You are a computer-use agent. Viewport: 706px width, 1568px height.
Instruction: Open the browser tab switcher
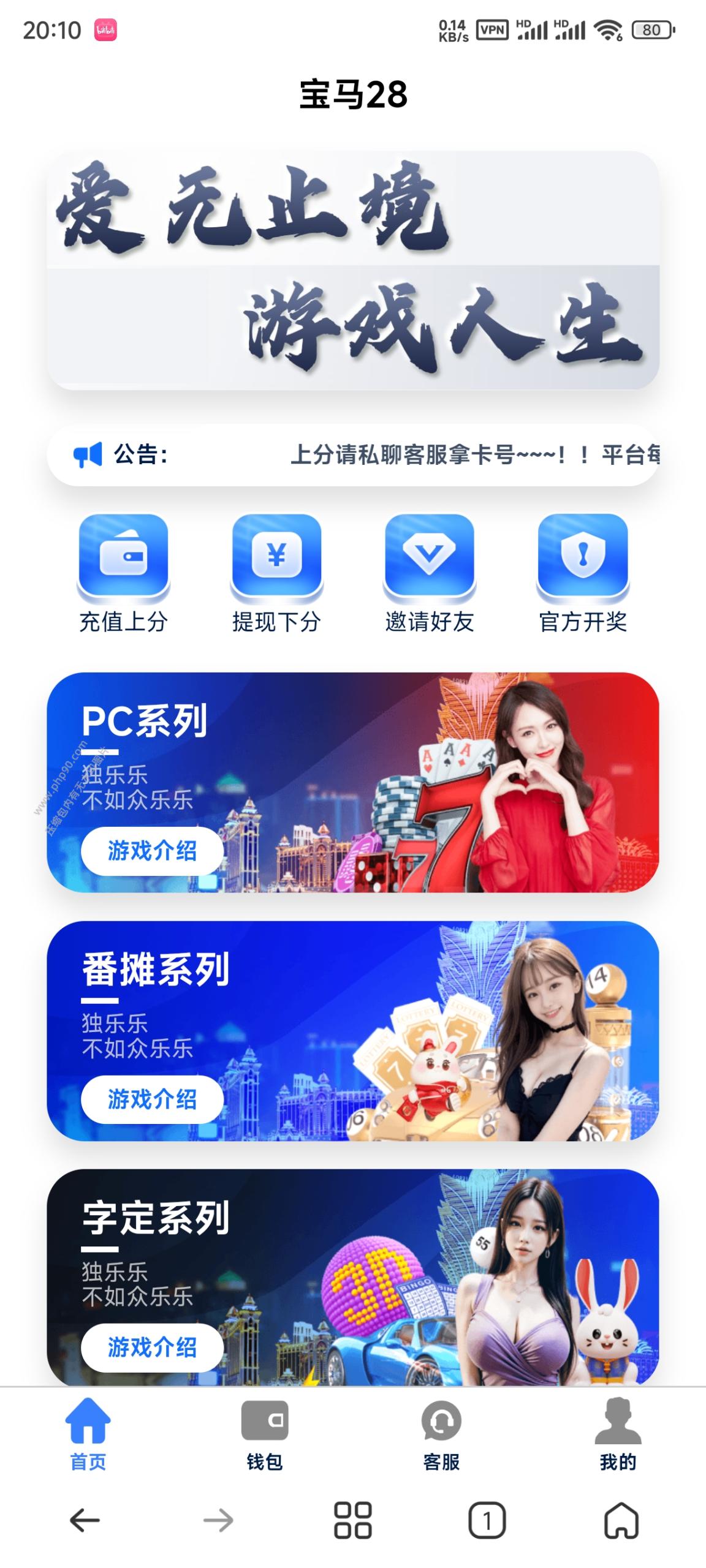[x=487, y=1520]
